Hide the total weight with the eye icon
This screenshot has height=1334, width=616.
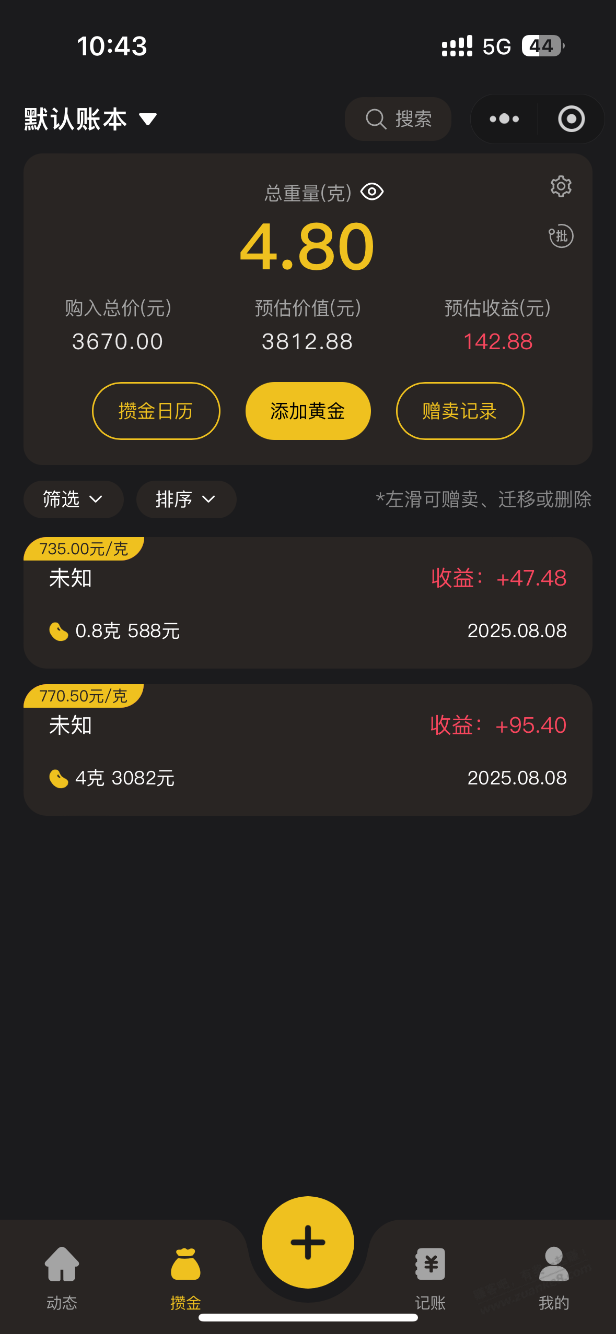372,192
